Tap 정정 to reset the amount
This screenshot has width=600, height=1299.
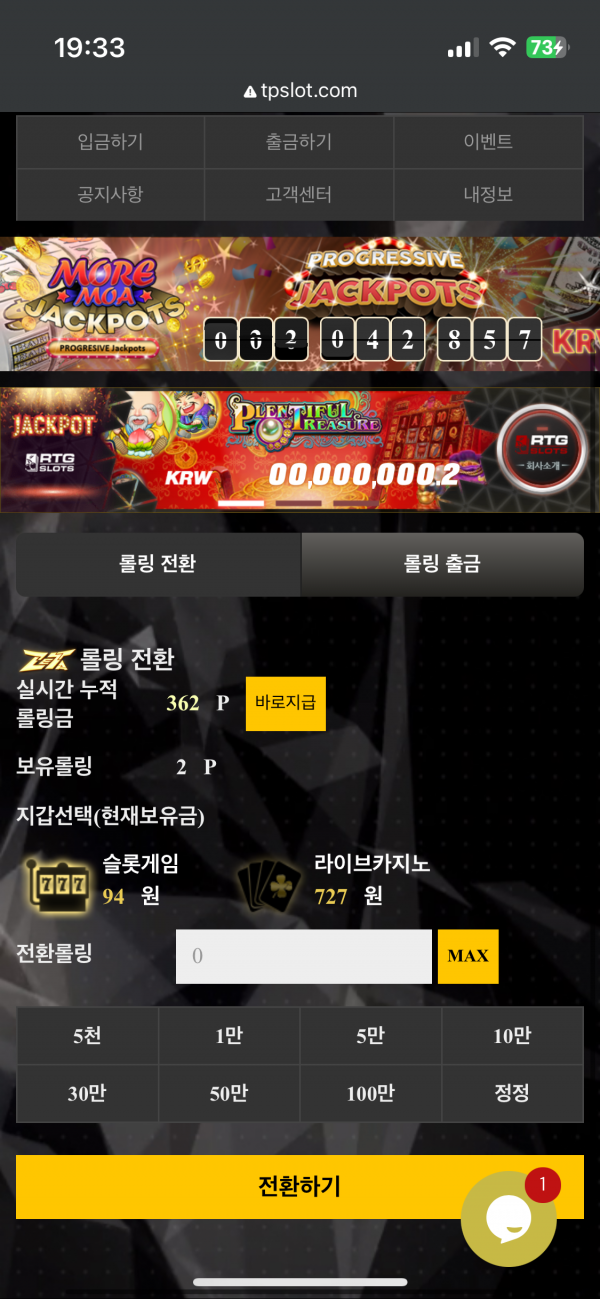[x=512, y=1094]
